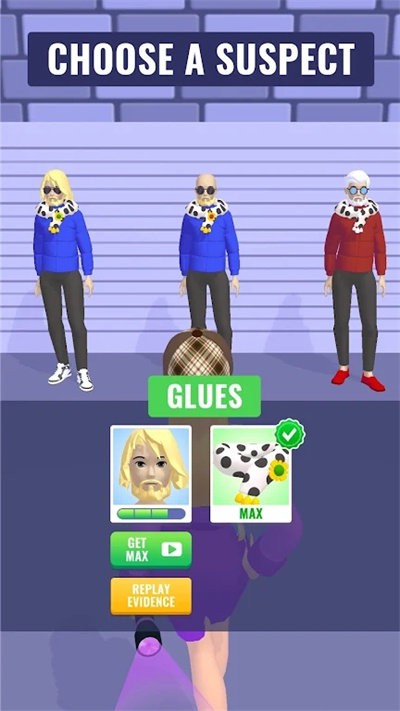Choose the white-haired suspect in red jacket
The image size is (400, 711).
(x=356, y=280)
